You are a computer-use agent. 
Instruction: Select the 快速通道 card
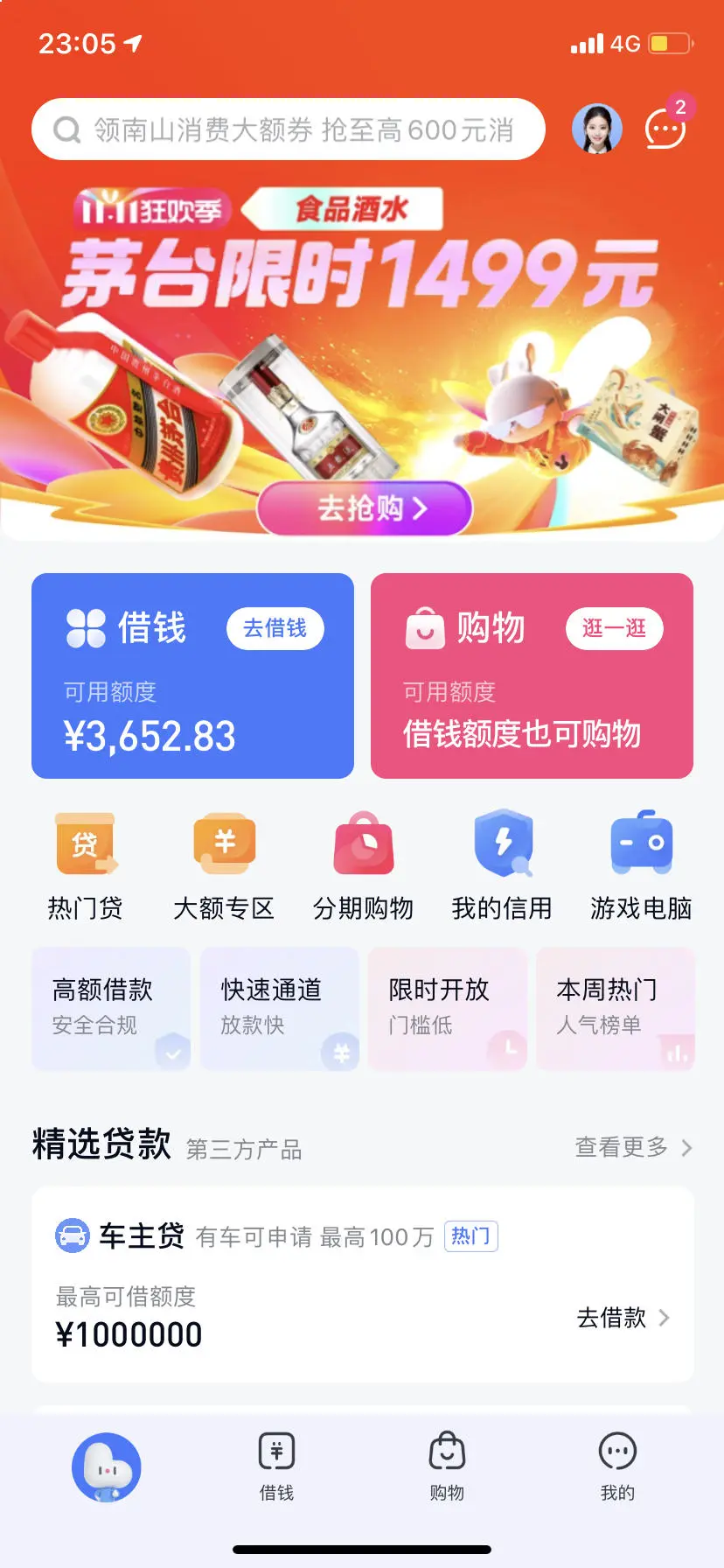click(x=279, y=1008)
